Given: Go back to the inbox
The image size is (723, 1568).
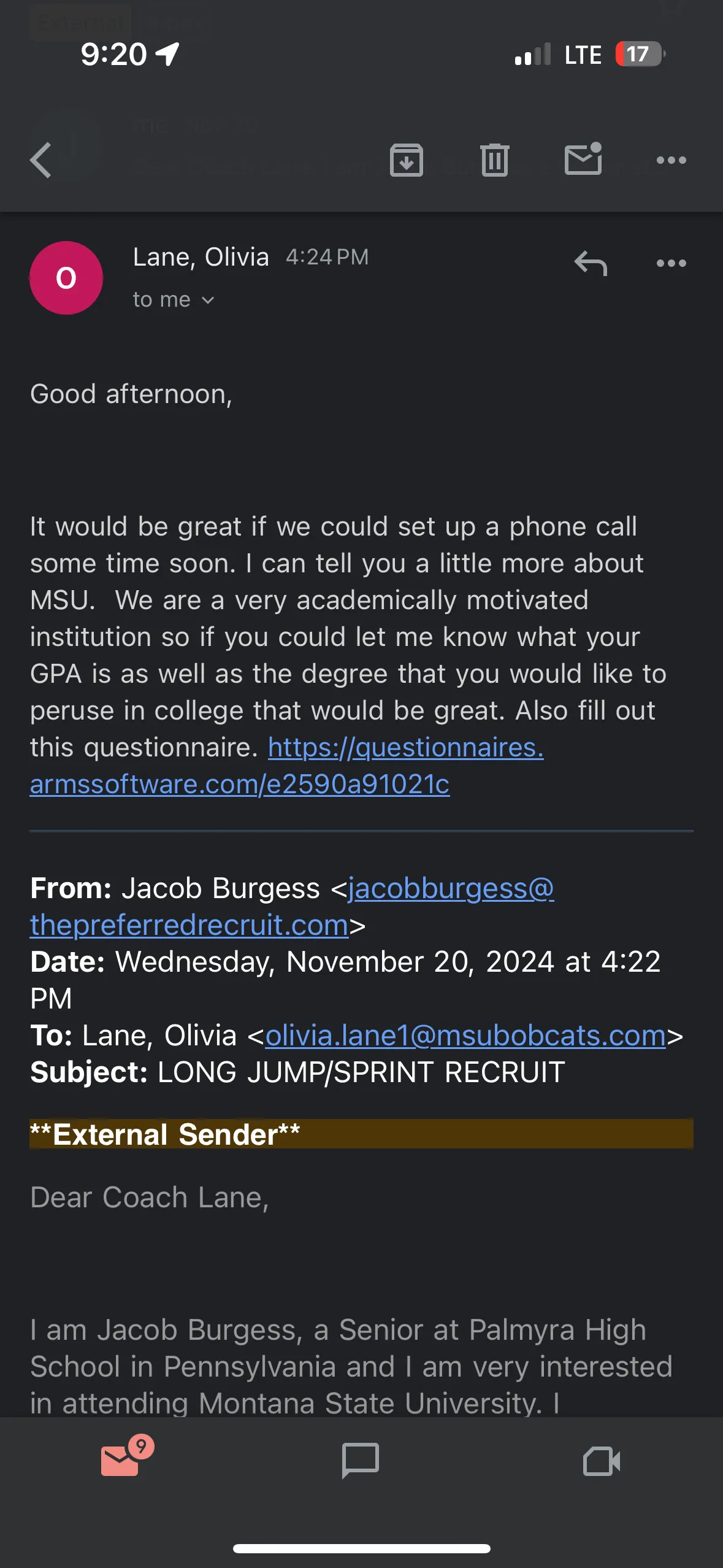Looking at the screenshot, I should [x=40, y=160].
